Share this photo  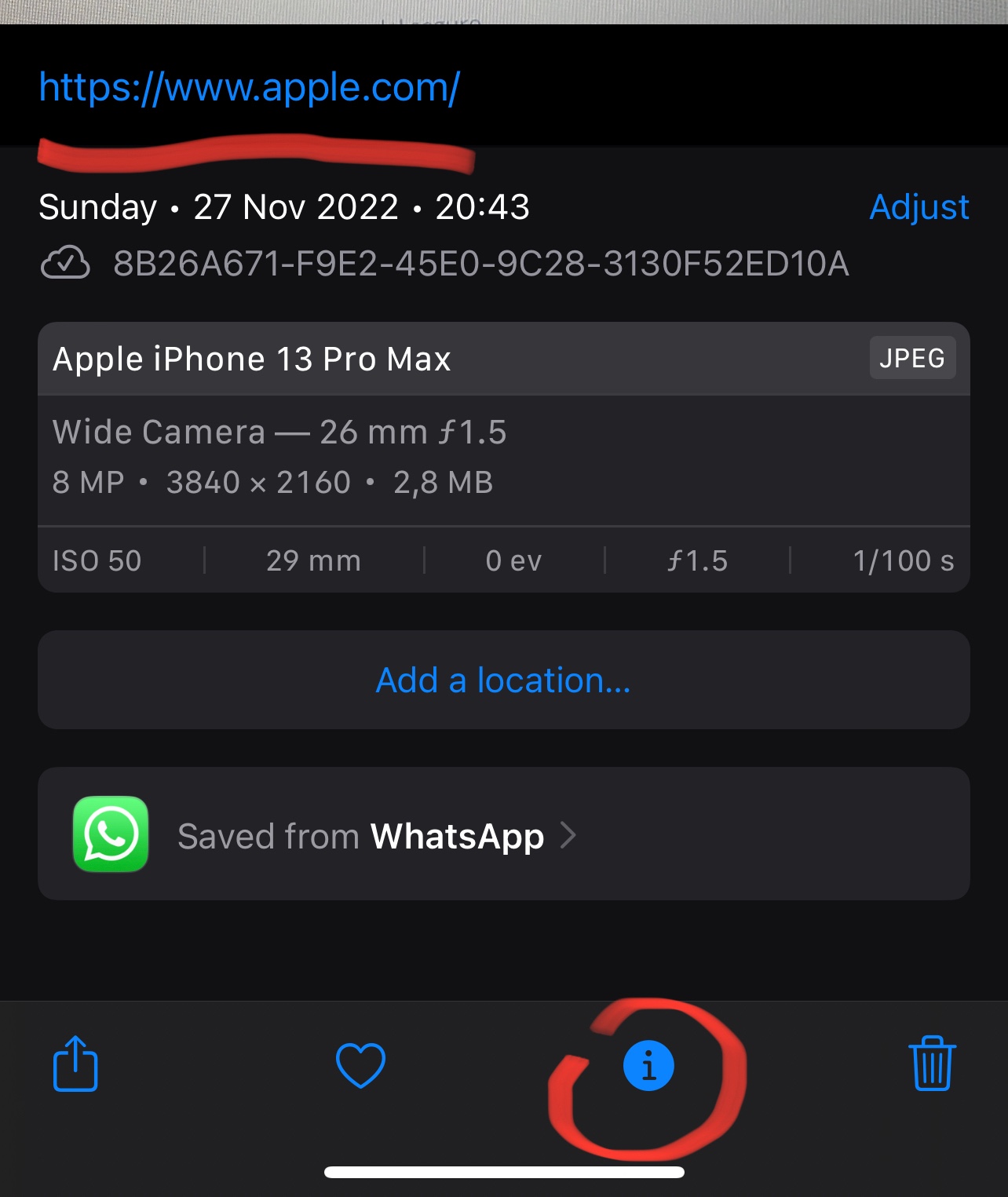[x=75, y=1064]
